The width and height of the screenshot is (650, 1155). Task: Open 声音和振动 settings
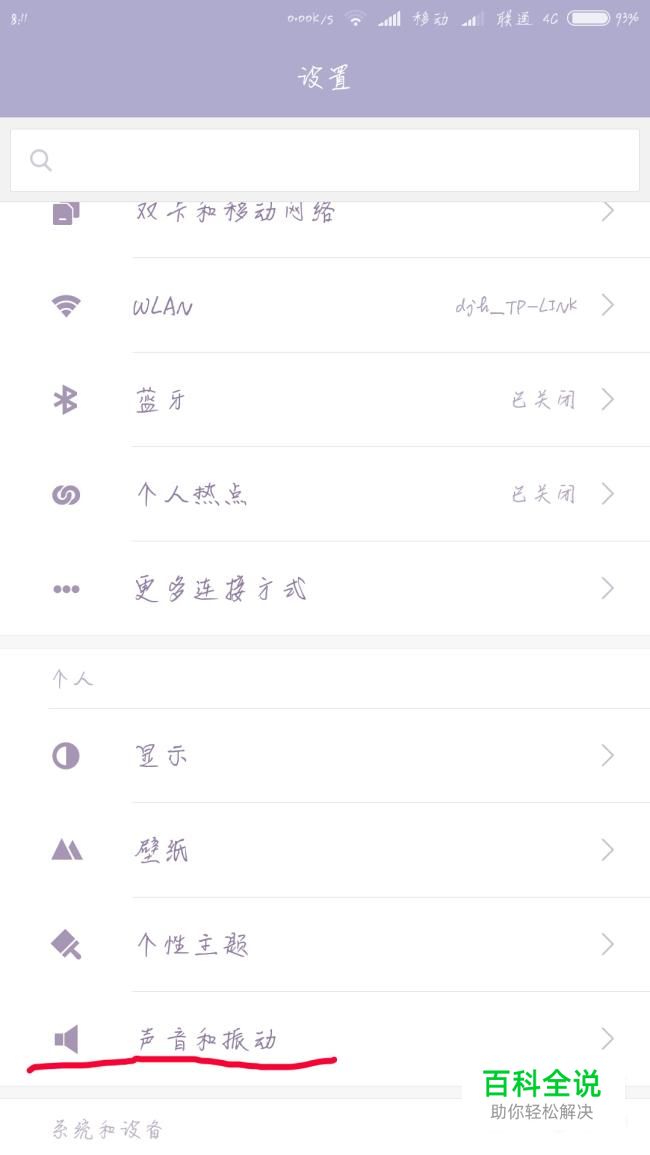click(325, 1039)
